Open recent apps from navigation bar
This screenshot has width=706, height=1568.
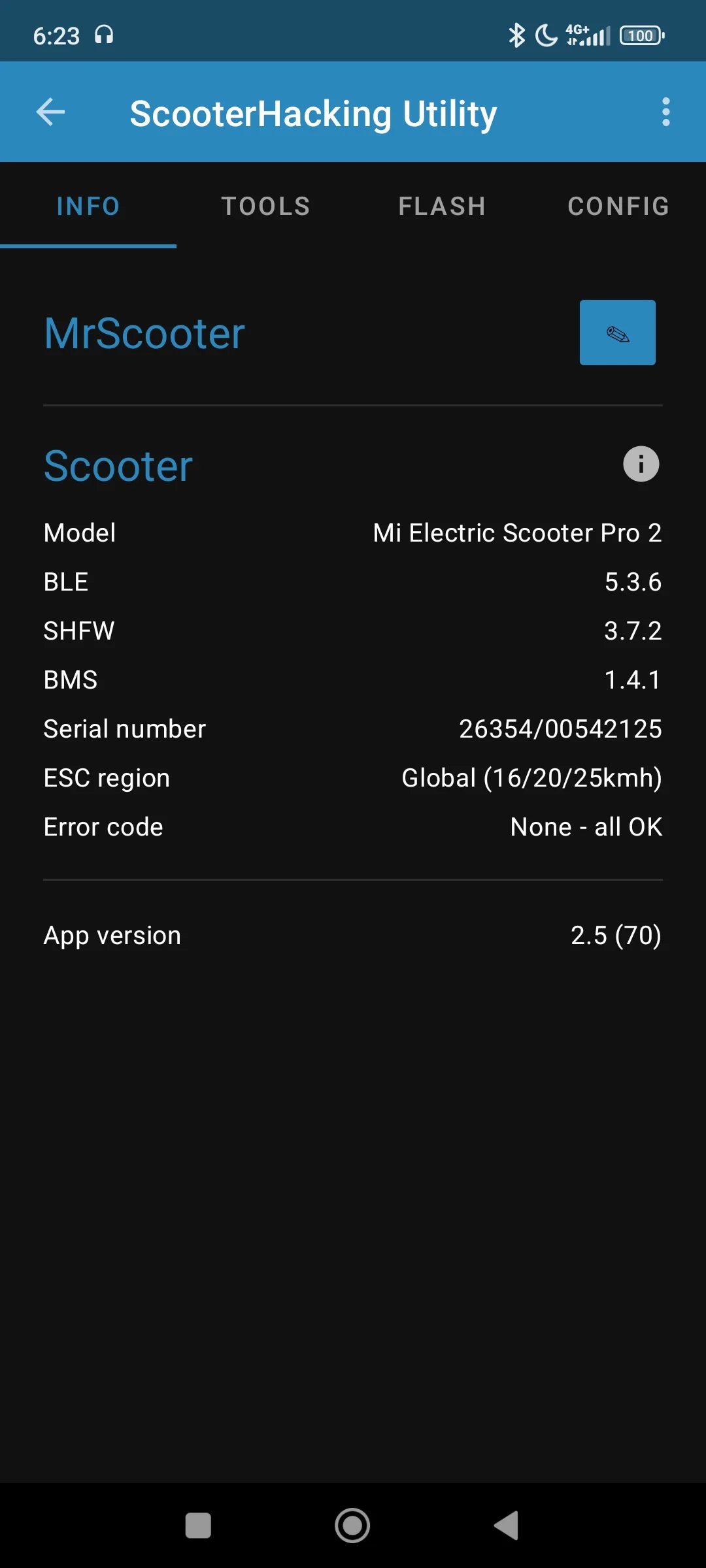(198, 1526)
